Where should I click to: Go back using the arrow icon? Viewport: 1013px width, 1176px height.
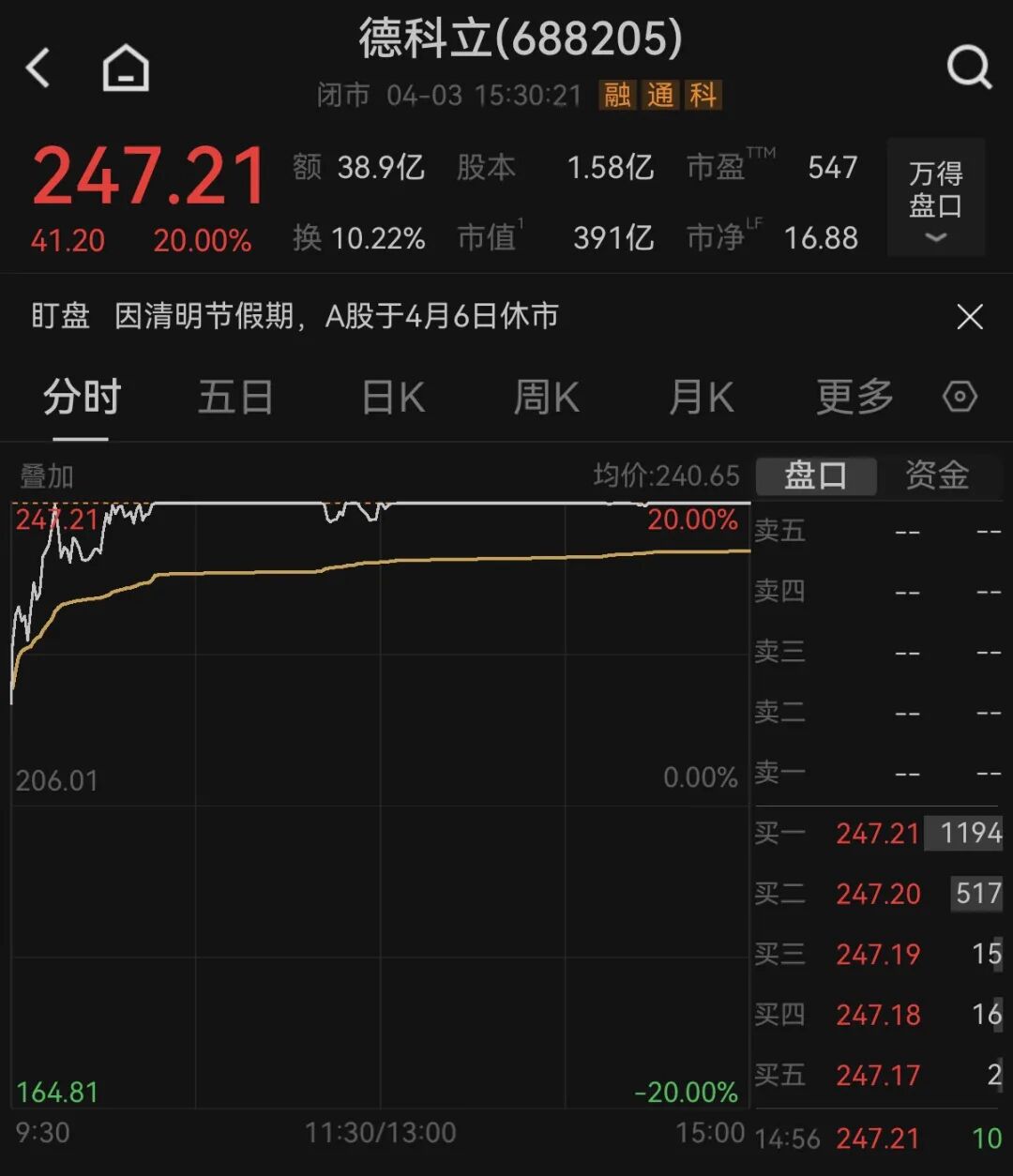pos(38,68)
